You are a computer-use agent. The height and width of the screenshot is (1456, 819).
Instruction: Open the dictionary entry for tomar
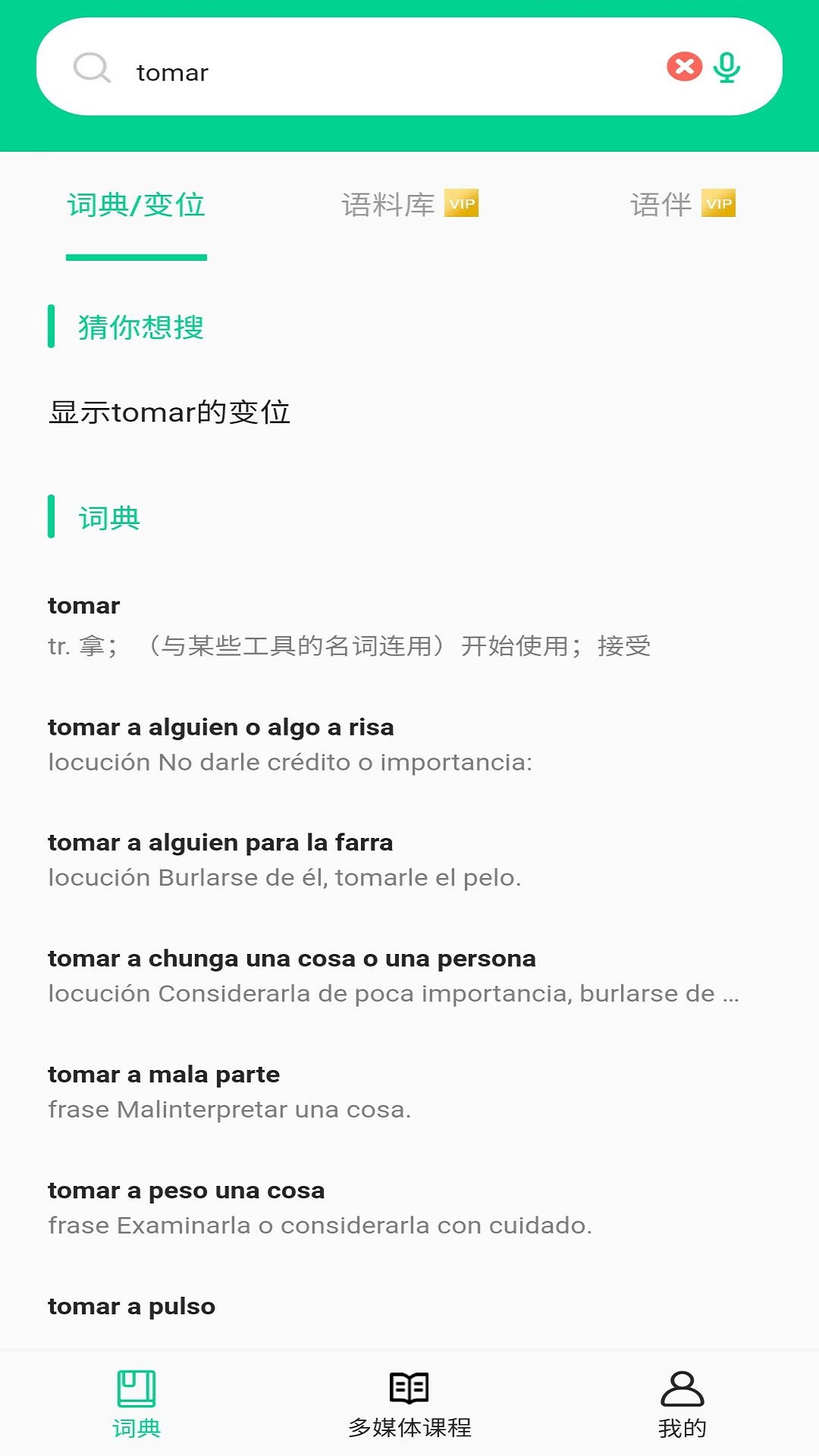pos(349,626)
